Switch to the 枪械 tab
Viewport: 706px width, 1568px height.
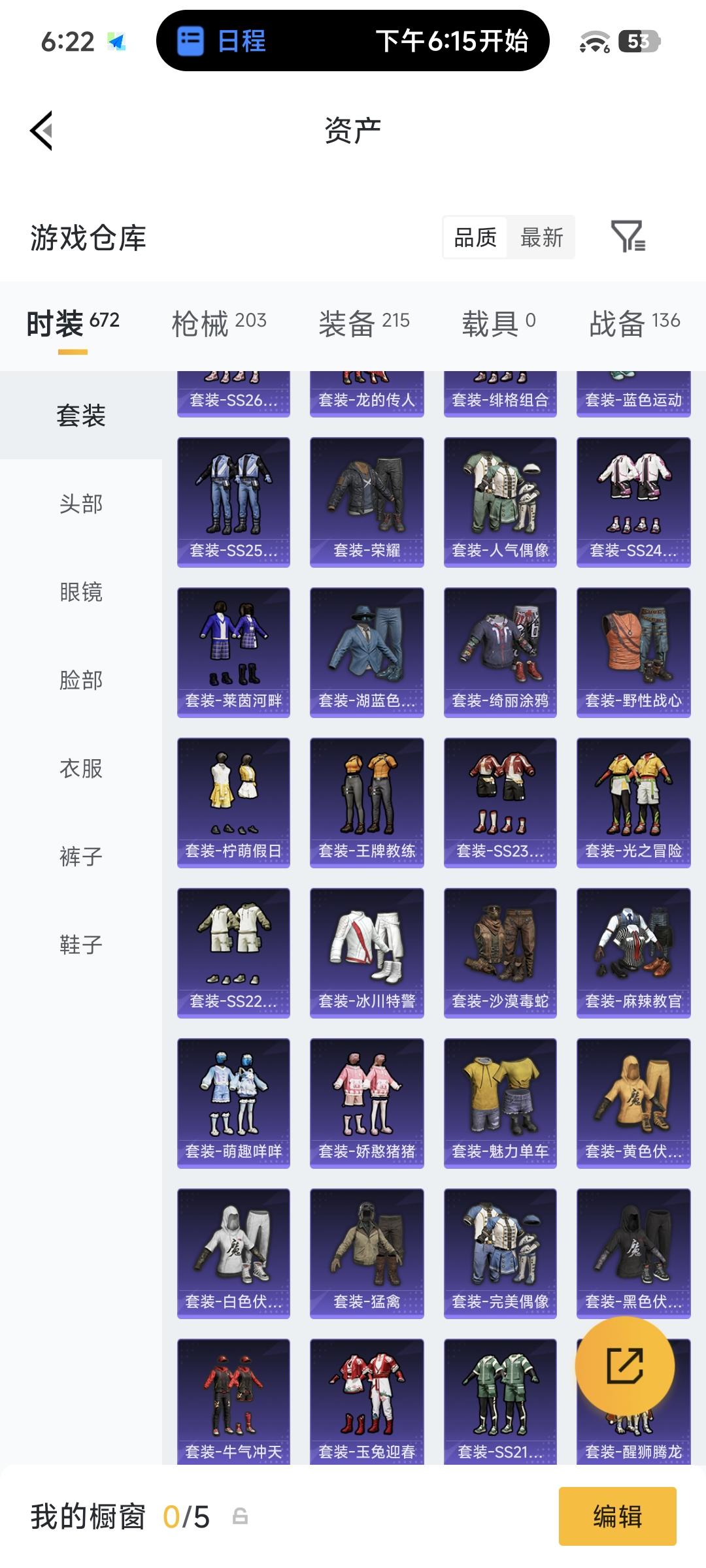[219, 323]
